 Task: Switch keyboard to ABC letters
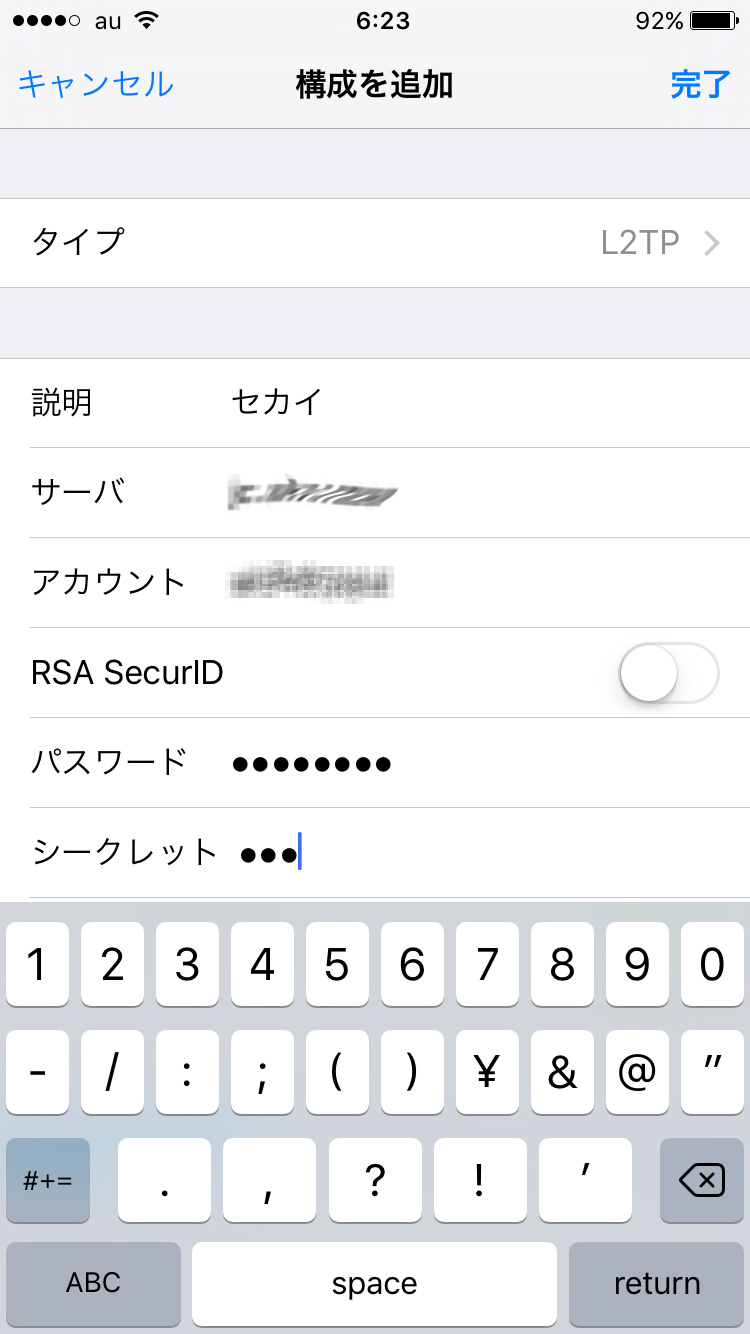tap(94, 1283)
